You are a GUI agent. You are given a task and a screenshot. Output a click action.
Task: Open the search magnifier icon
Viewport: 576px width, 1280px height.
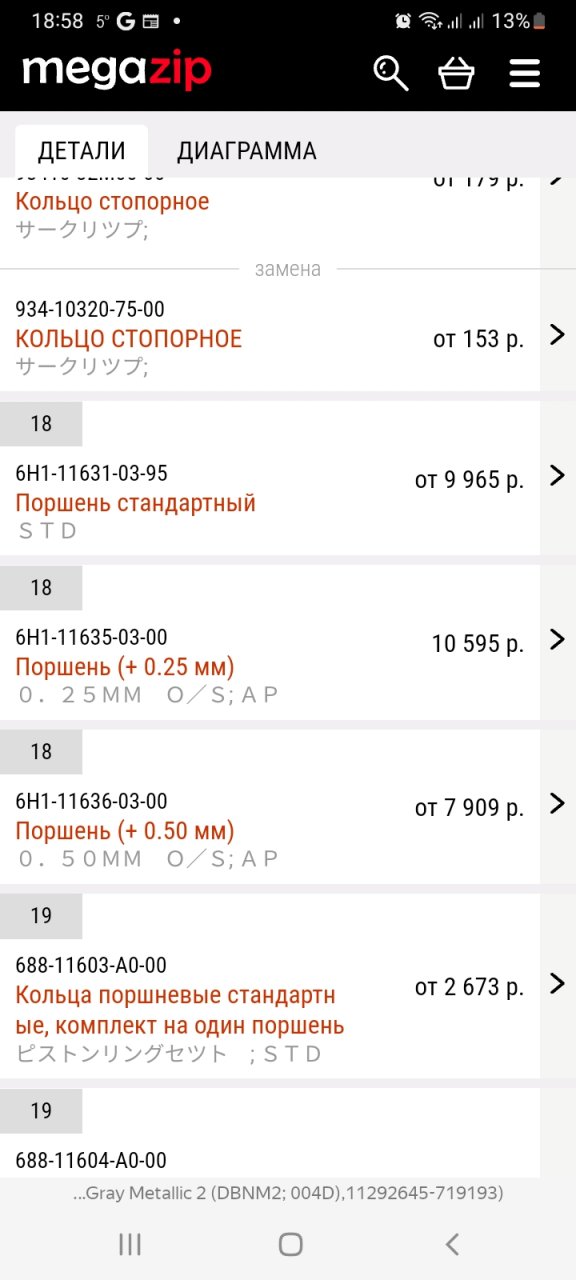[391, 73]
